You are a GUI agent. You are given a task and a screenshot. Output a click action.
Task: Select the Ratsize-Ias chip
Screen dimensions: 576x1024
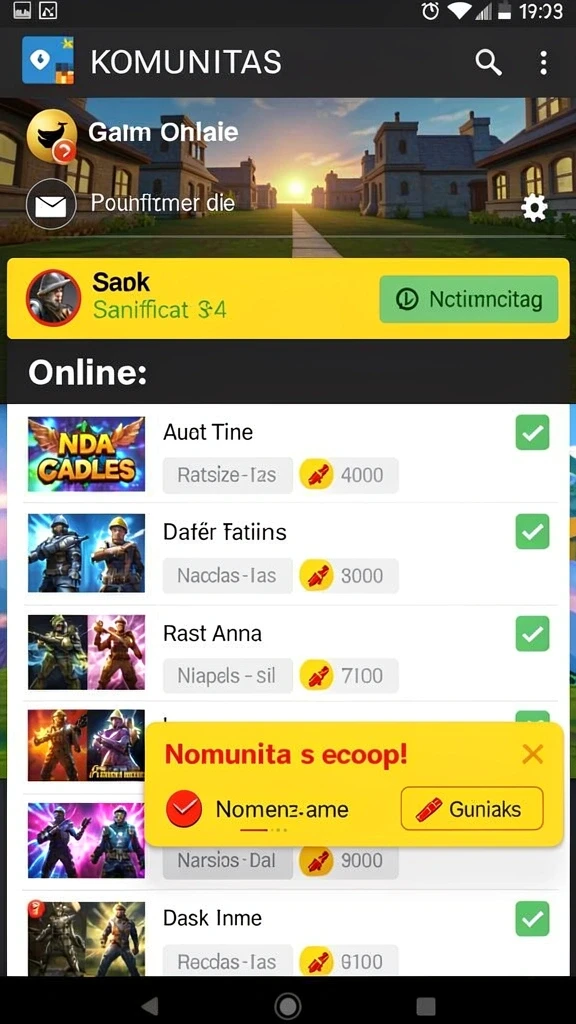click(x=227, y=475)
